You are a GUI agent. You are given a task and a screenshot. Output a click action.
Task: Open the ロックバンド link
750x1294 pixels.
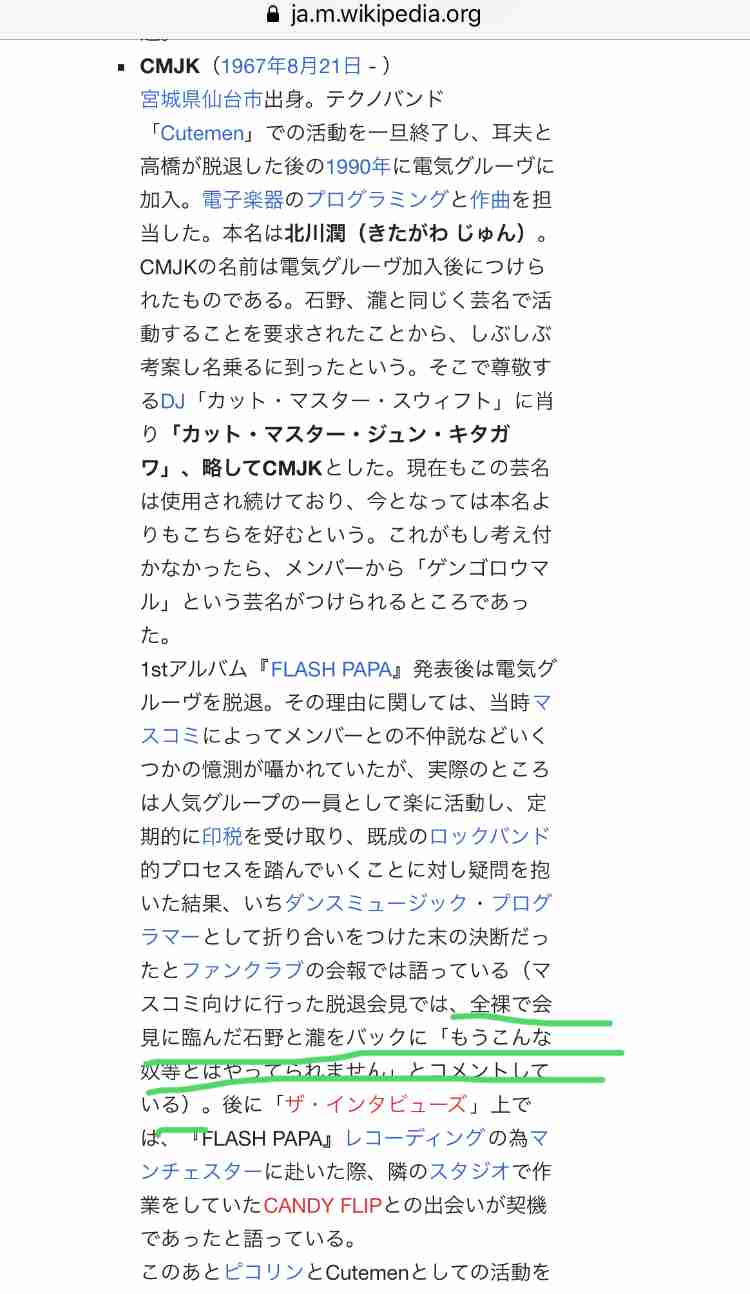[x=489, y=836]
